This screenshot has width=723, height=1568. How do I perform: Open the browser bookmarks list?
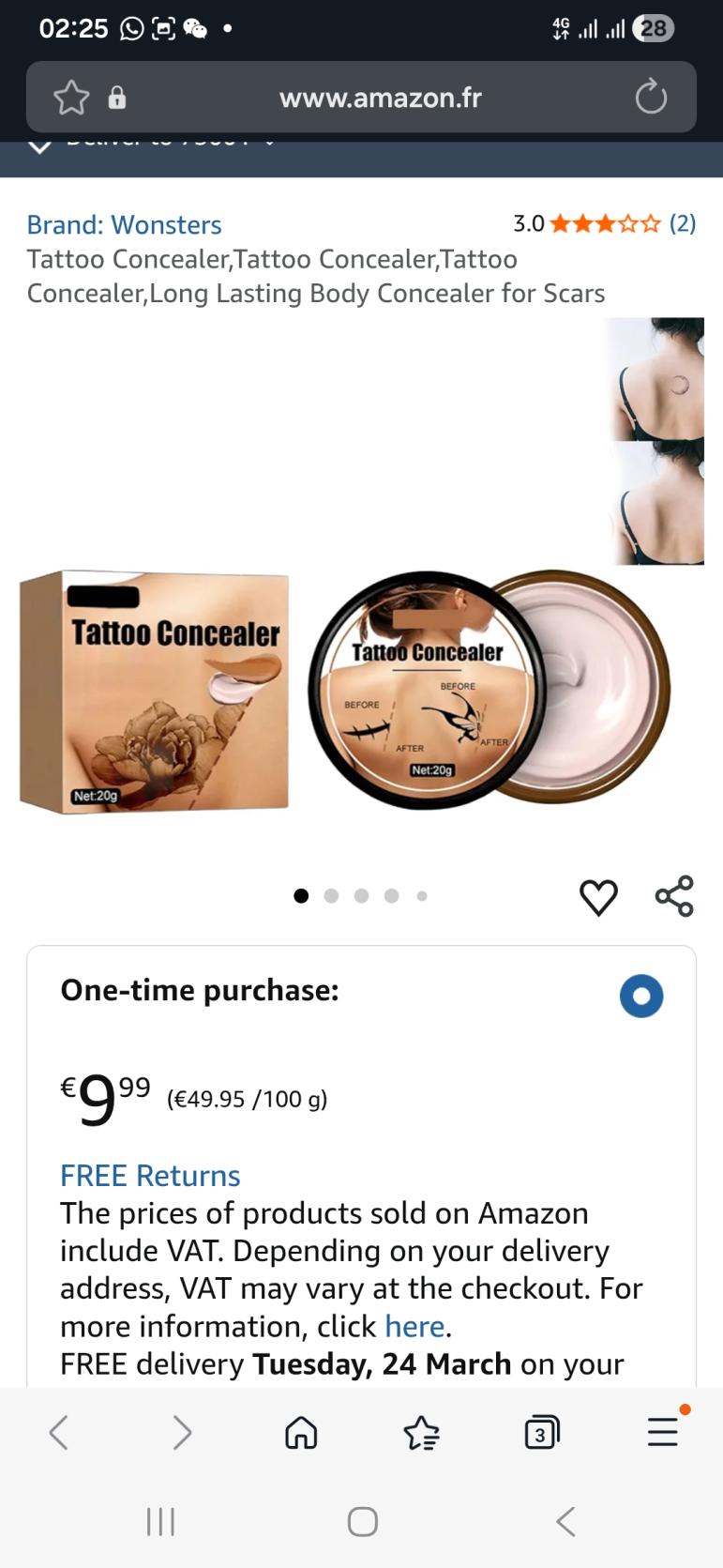point(421,1433)
